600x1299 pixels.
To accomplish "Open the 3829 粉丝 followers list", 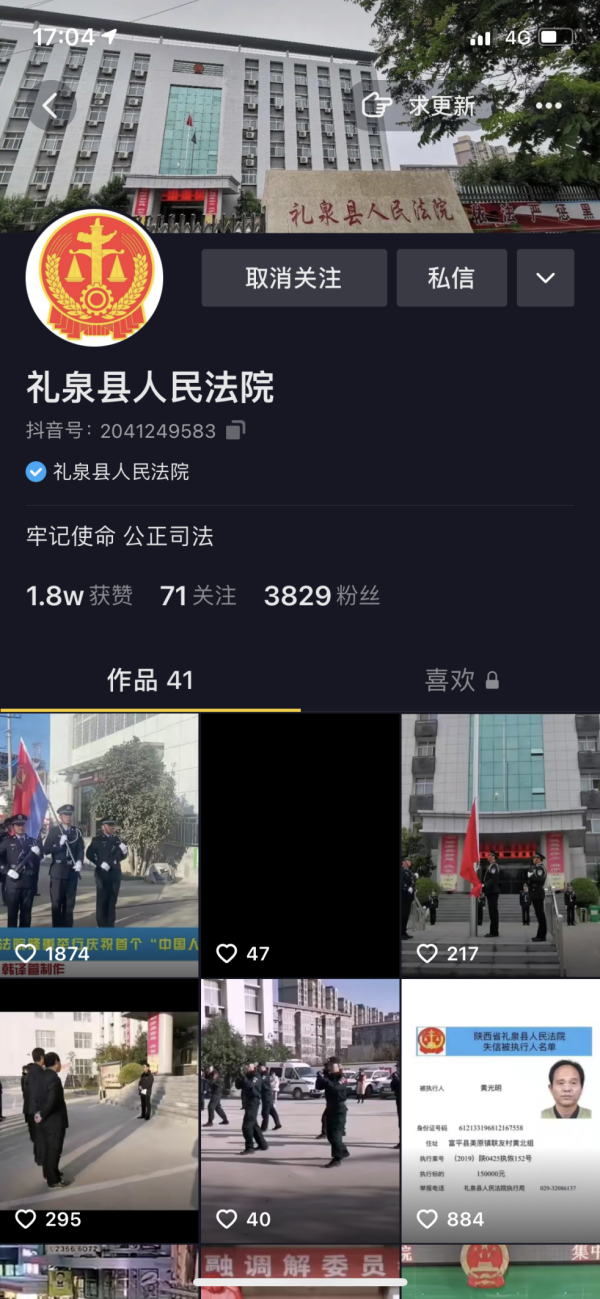I will tap(321, 596).
